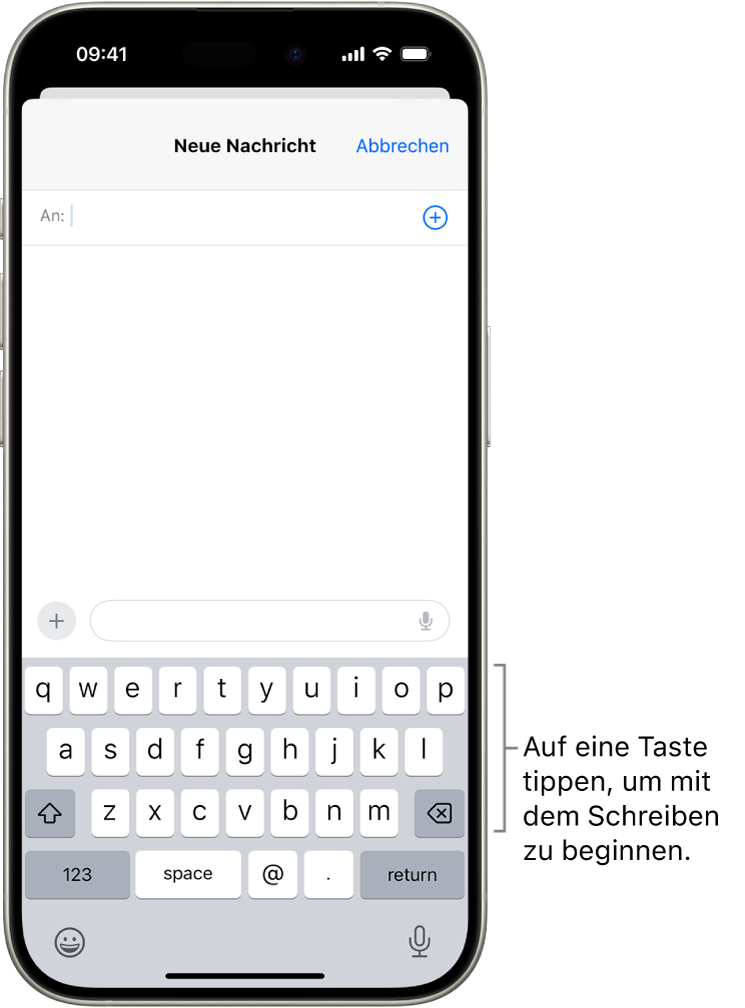Viewport: 745px width, 1008px height.
Task: Record audio with the microphone in message field
Action: (x=426, y=621)
